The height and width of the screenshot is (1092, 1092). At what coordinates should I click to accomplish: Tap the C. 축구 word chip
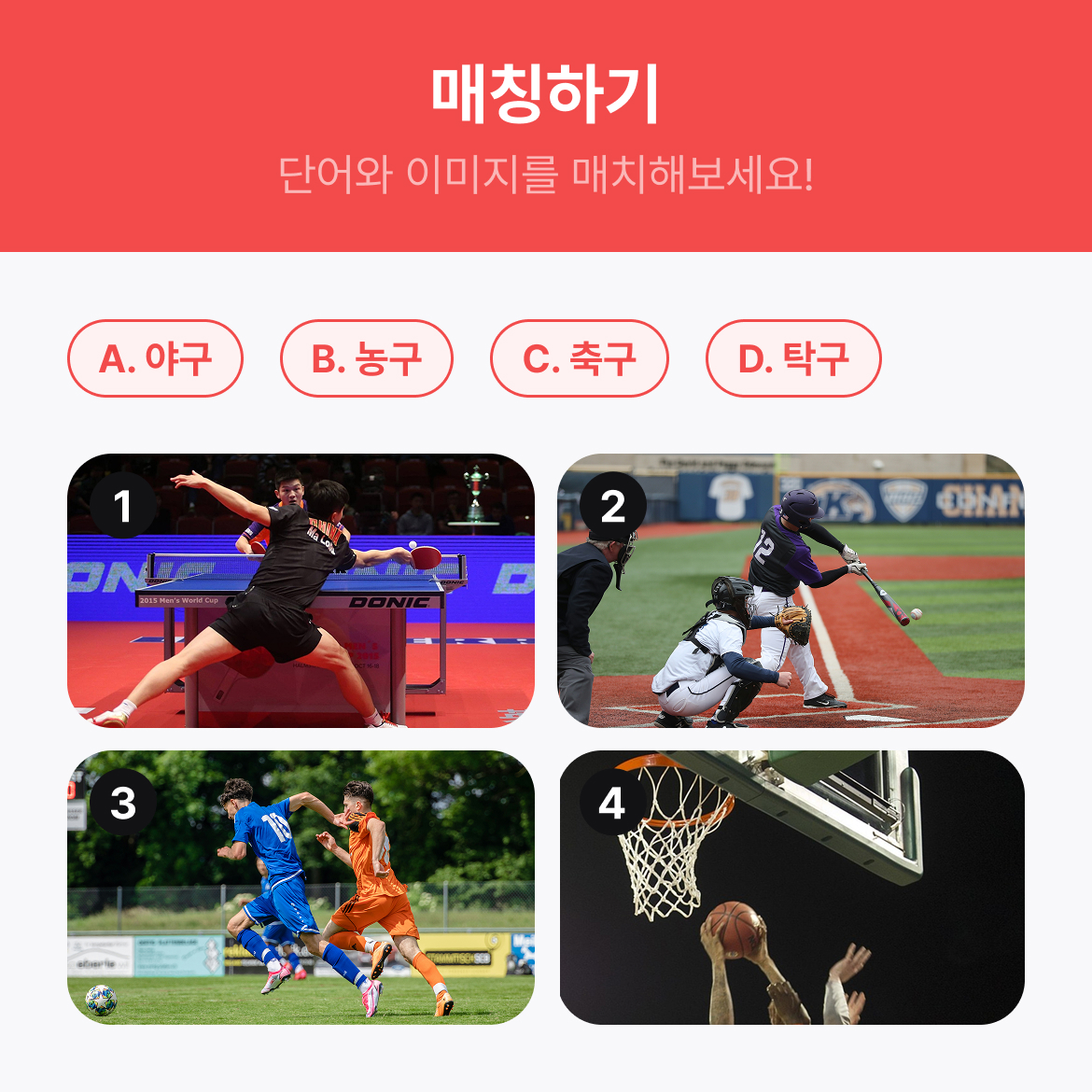click(x=580, y=358)
